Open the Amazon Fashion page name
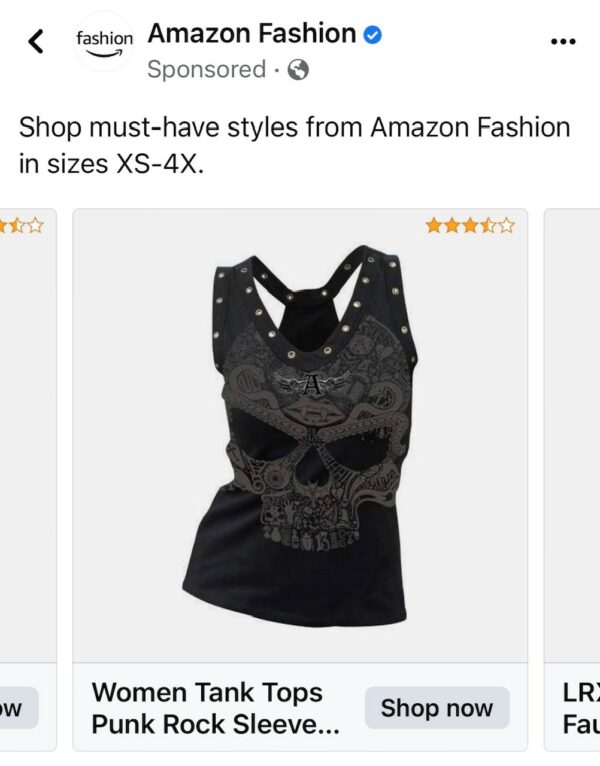 (x=251, y=33)
